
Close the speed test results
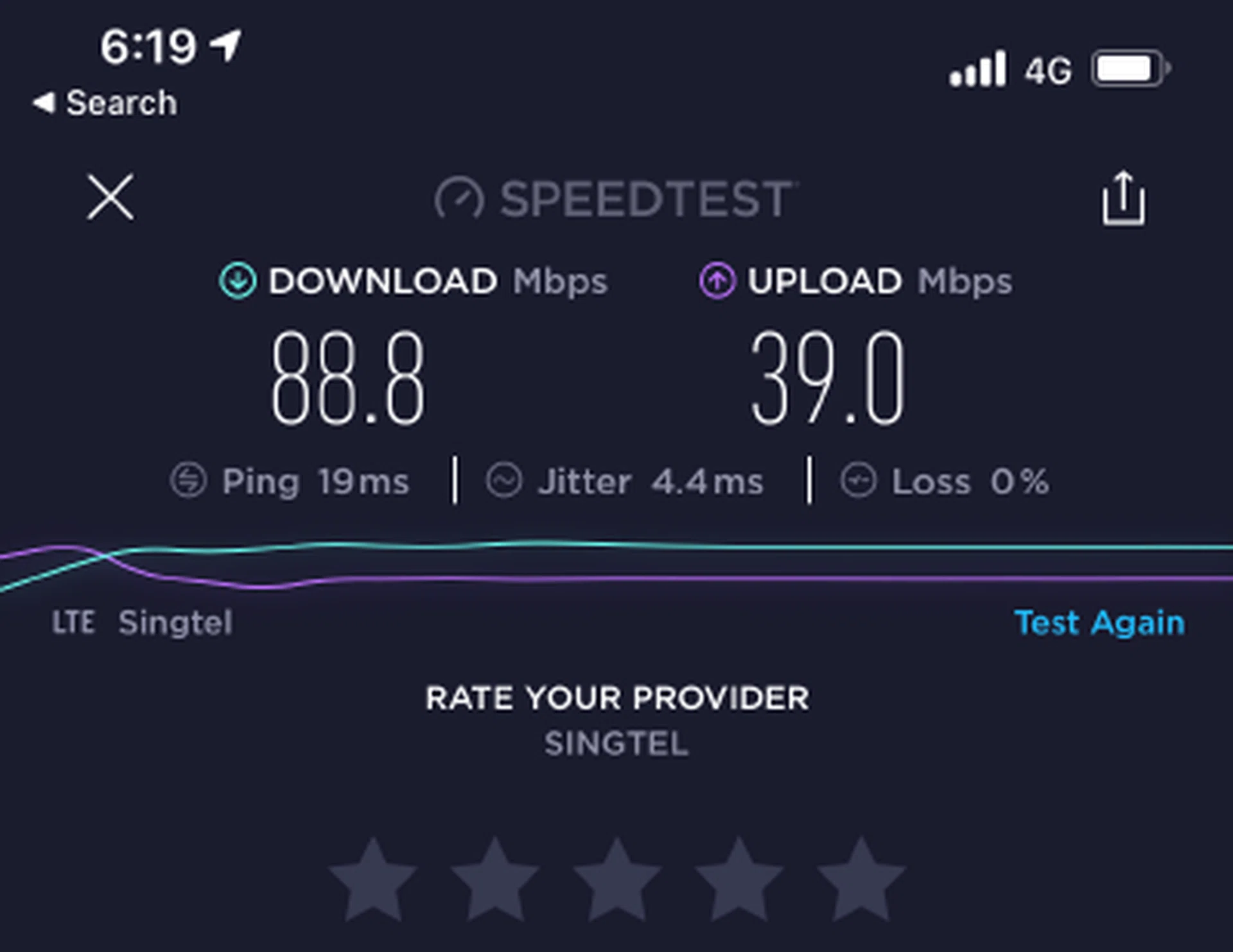[x=110, y=197]
